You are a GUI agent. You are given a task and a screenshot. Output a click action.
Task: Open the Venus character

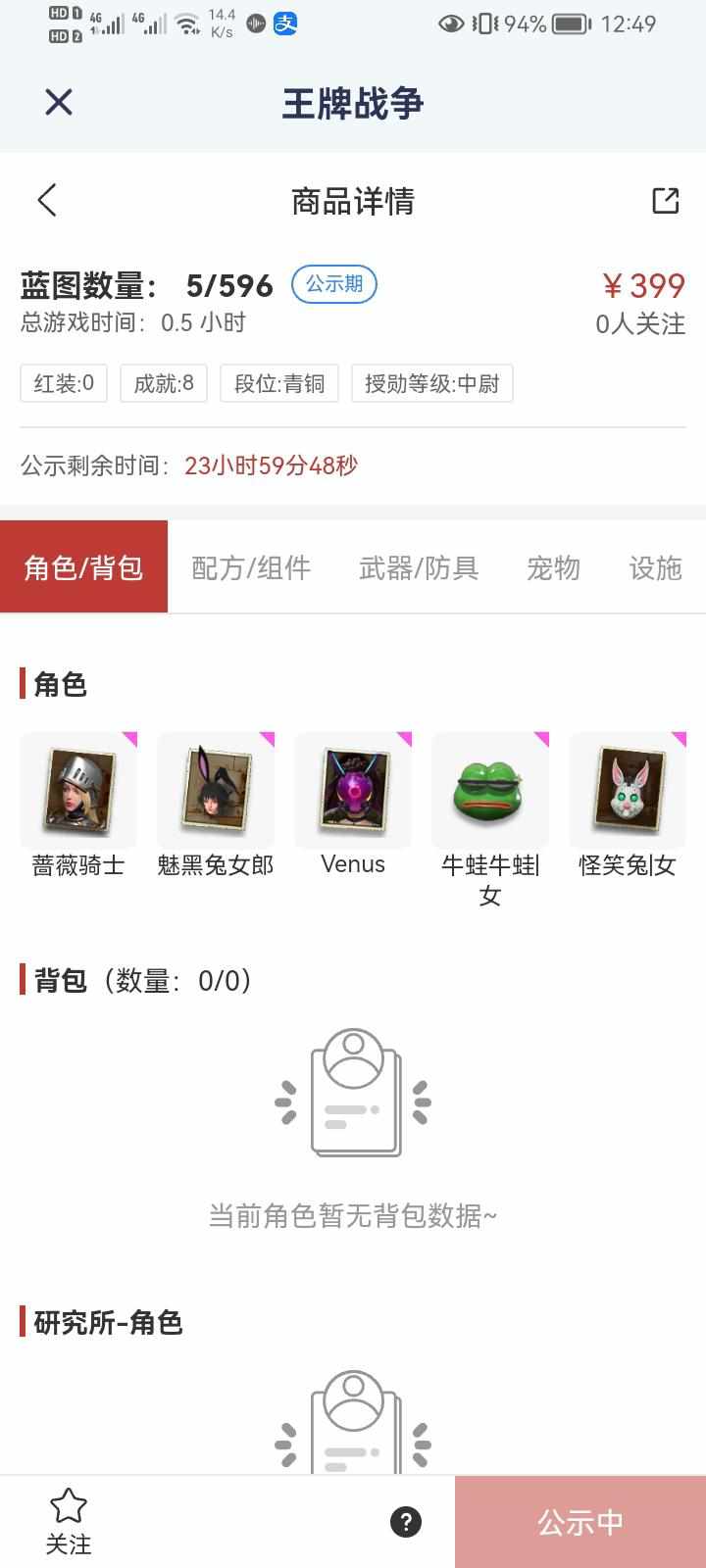click(353, 792)
